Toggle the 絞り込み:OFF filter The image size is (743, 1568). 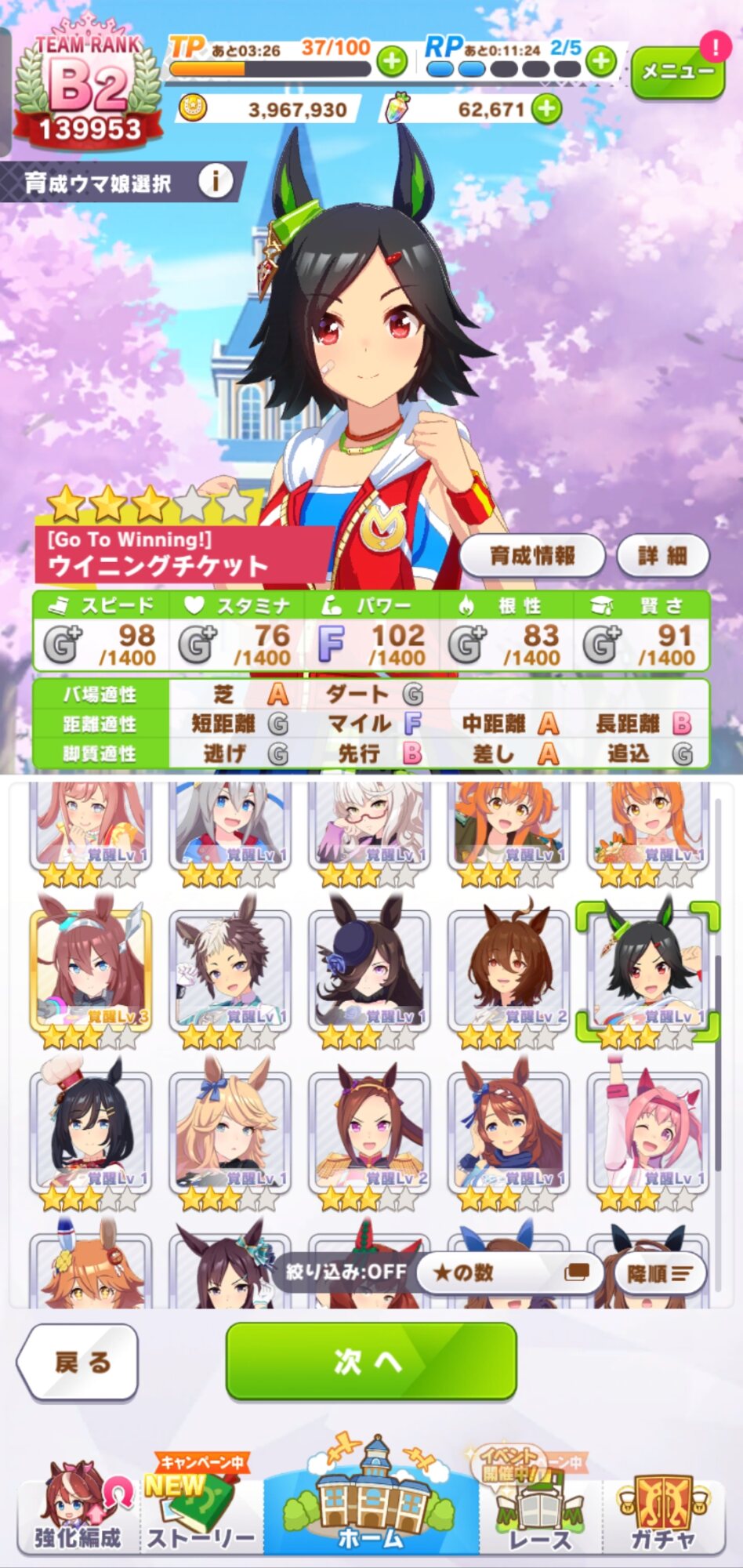tap(346, 1272)
